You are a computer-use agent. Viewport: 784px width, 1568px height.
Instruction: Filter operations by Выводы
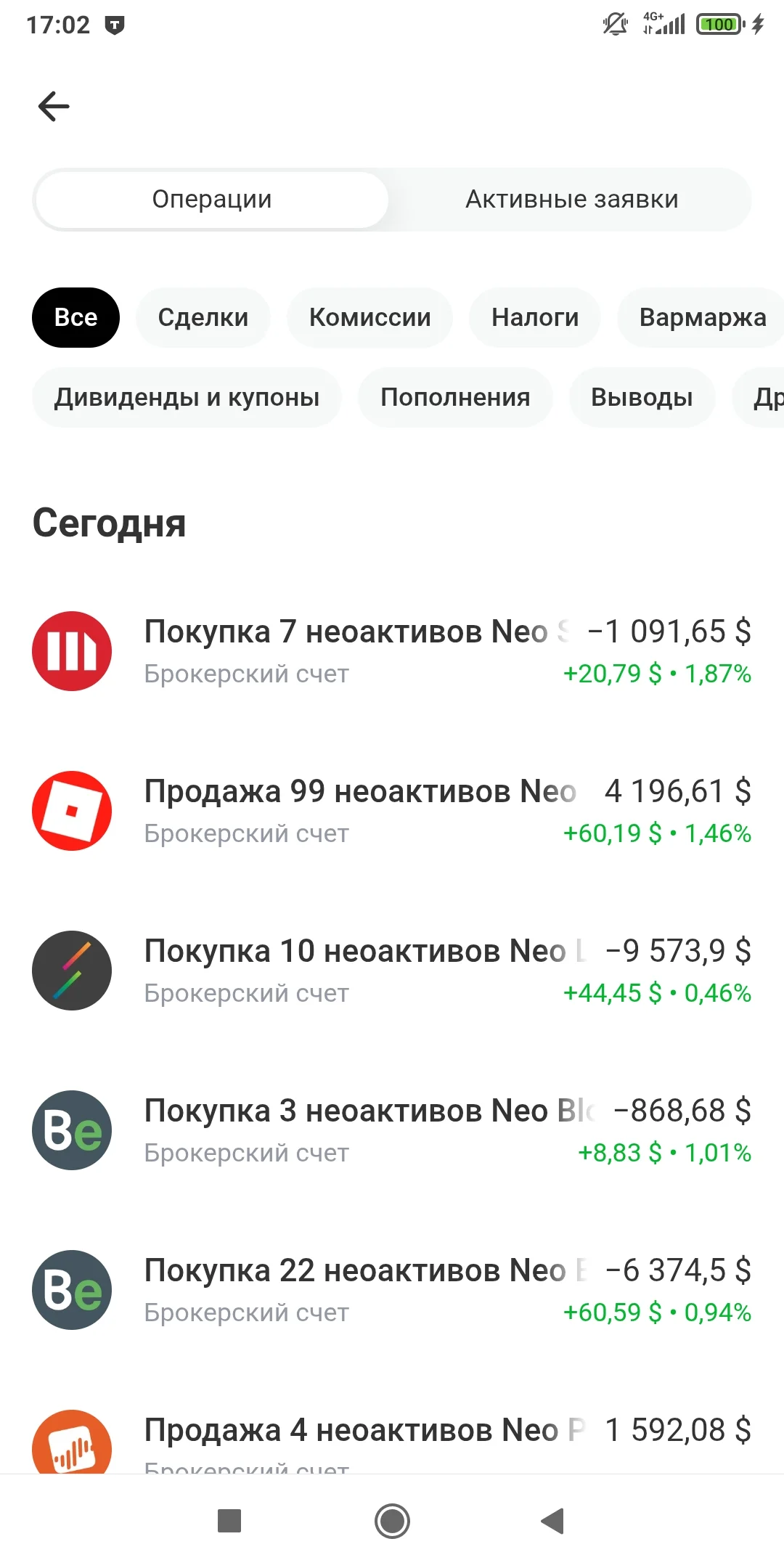642,397
